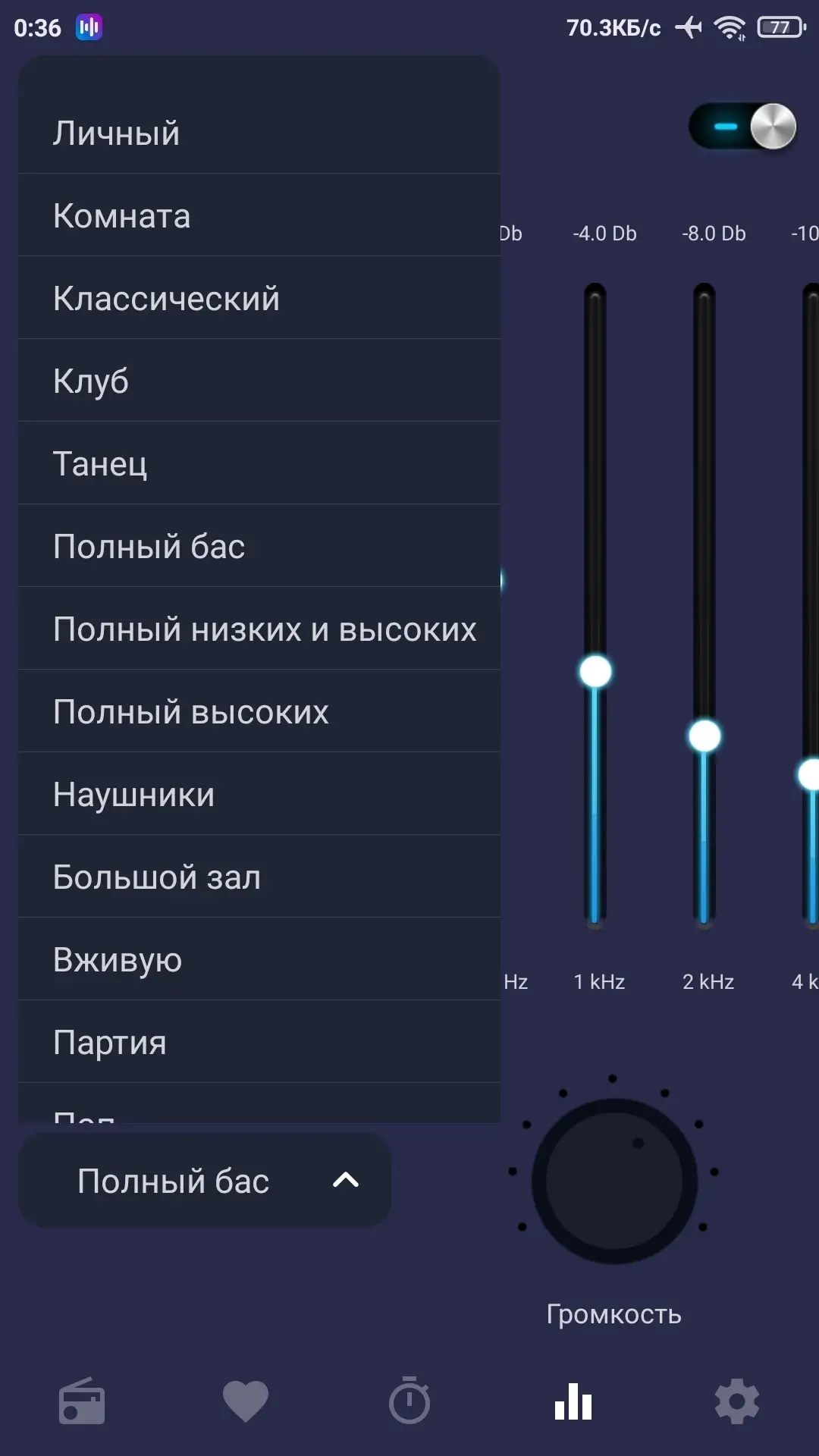The height and width of the screenshot is (1456, 819).
Task: Select the Личный preset
Action: 258,133
